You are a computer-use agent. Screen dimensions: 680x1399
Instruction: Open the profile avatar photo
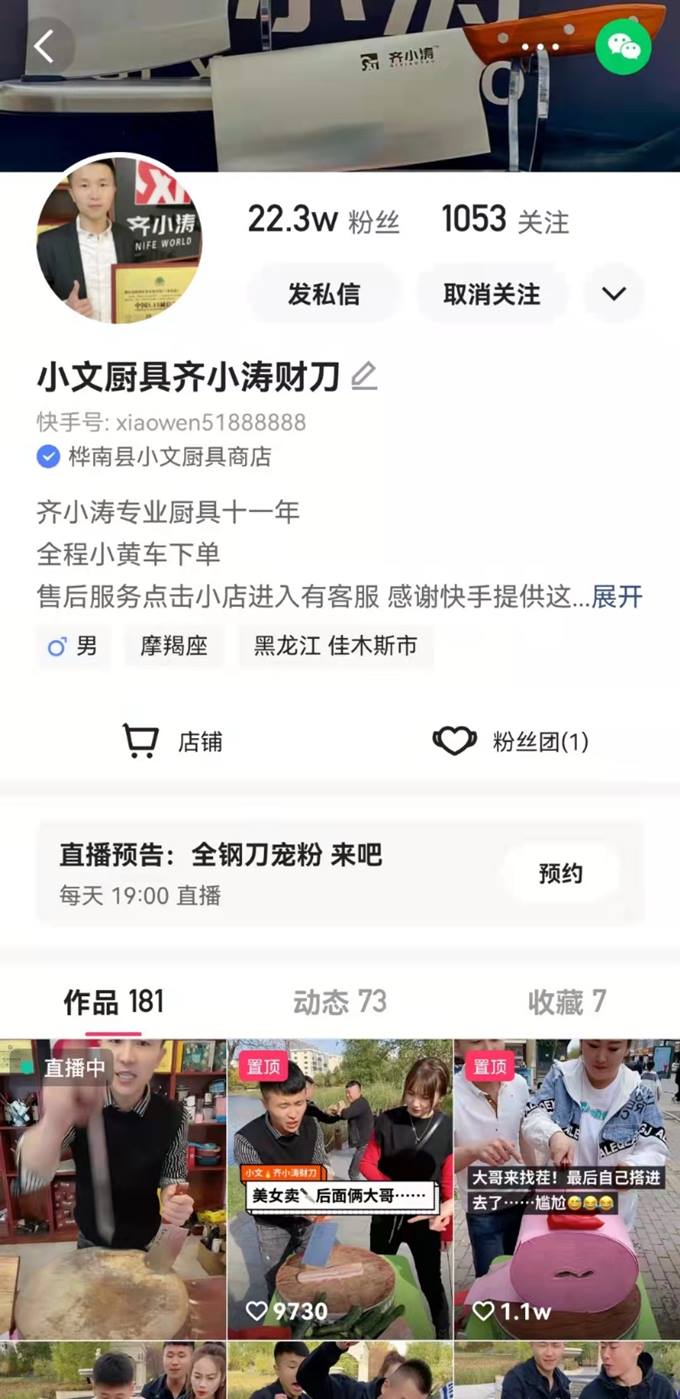[x=119, y=241]
